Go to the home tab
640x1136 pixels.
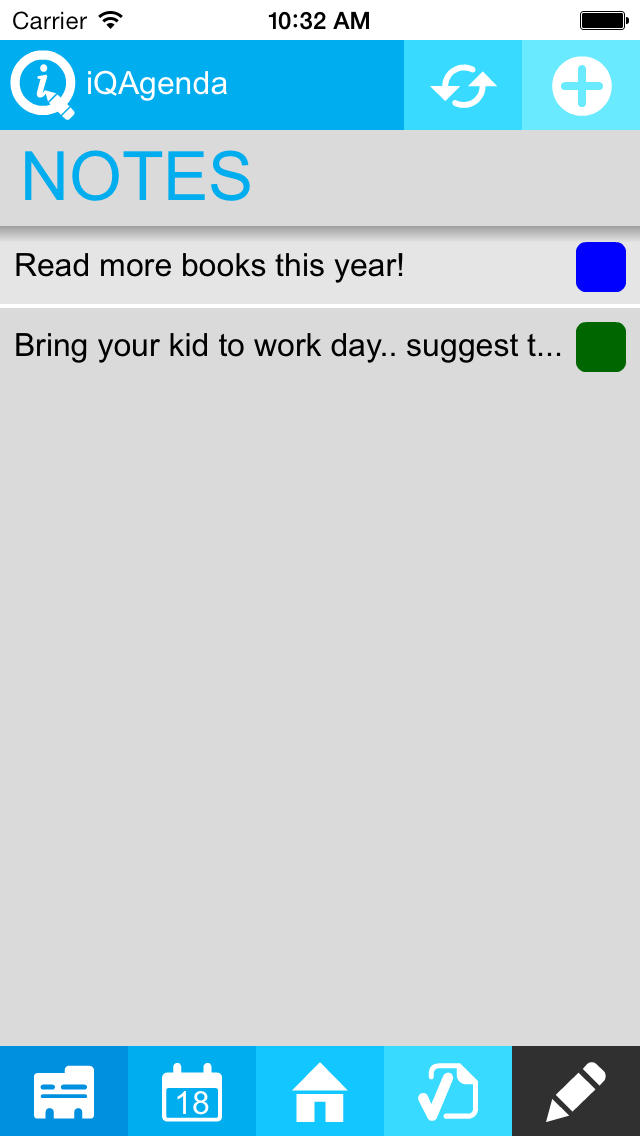[320, 1091]
